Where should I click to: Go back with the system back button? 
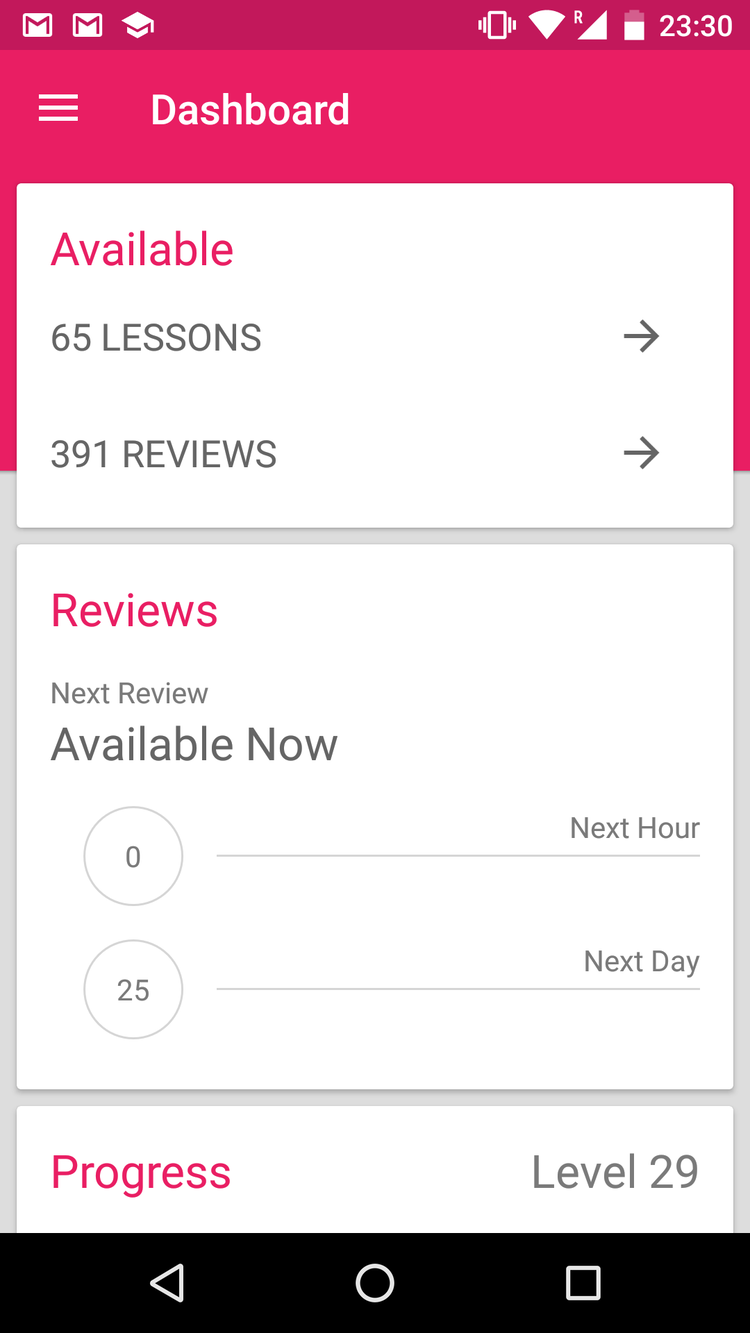[167, 1283]
